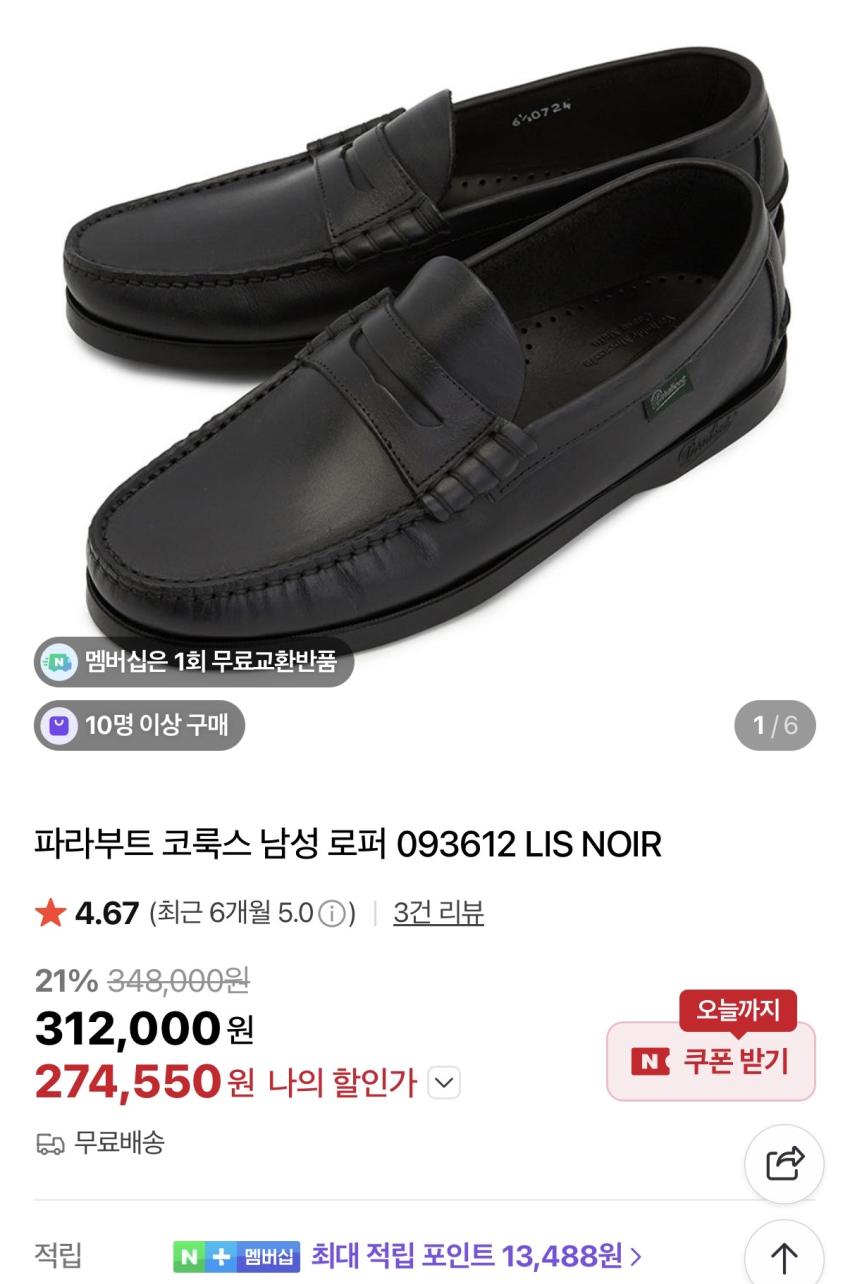
Task: Share this product
Action: (x=784, y=1163)
